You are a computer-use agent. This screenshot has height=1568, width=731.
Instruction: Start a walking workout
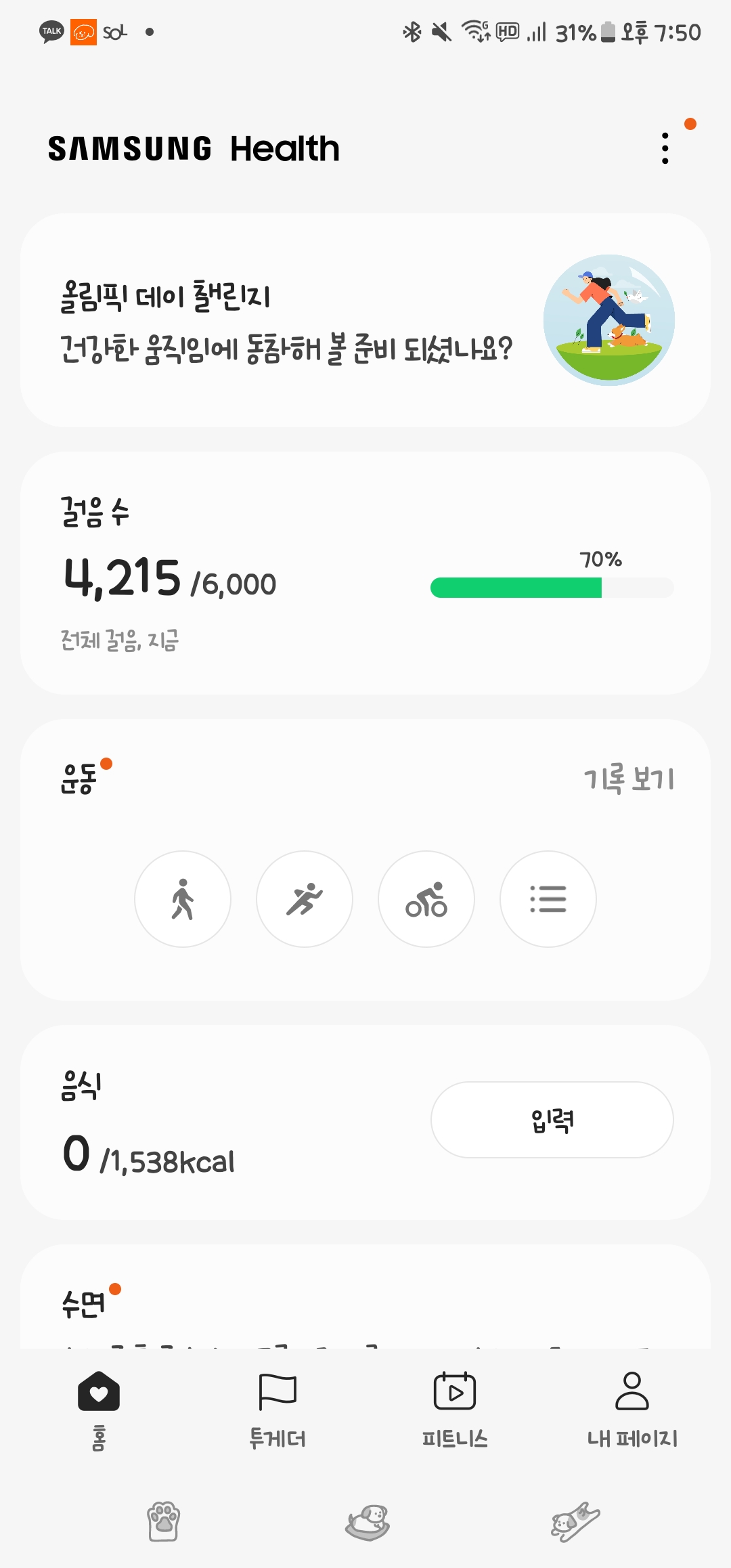[x=183, y=899]
